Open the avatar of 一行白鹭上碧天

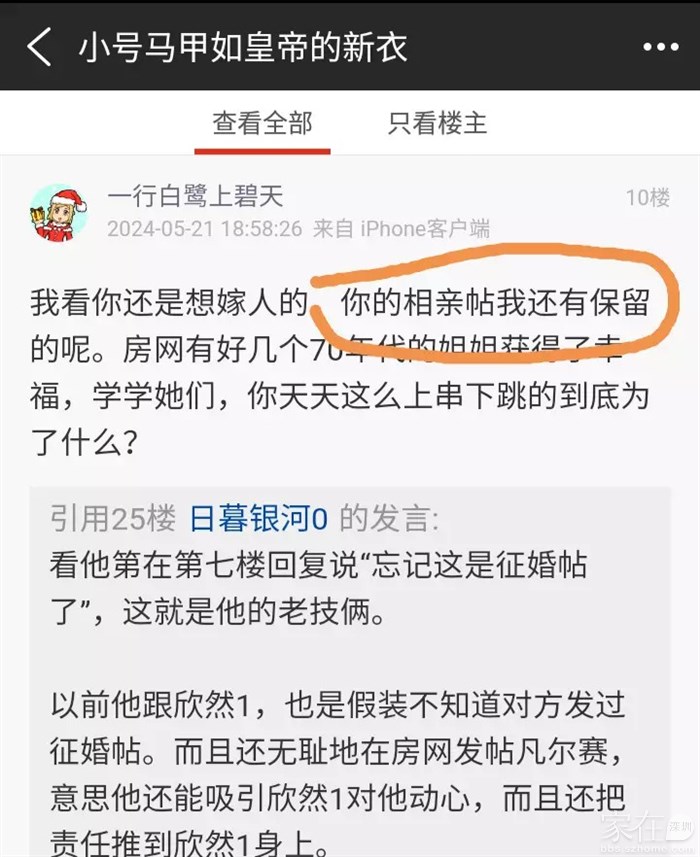click(59, 212)
